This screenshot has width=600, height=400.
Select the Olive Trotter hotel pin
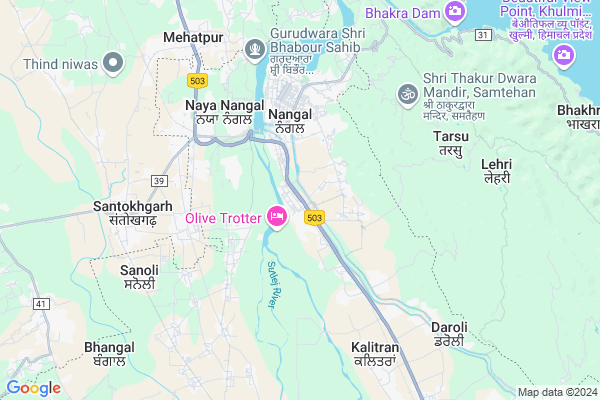point(278,217)
